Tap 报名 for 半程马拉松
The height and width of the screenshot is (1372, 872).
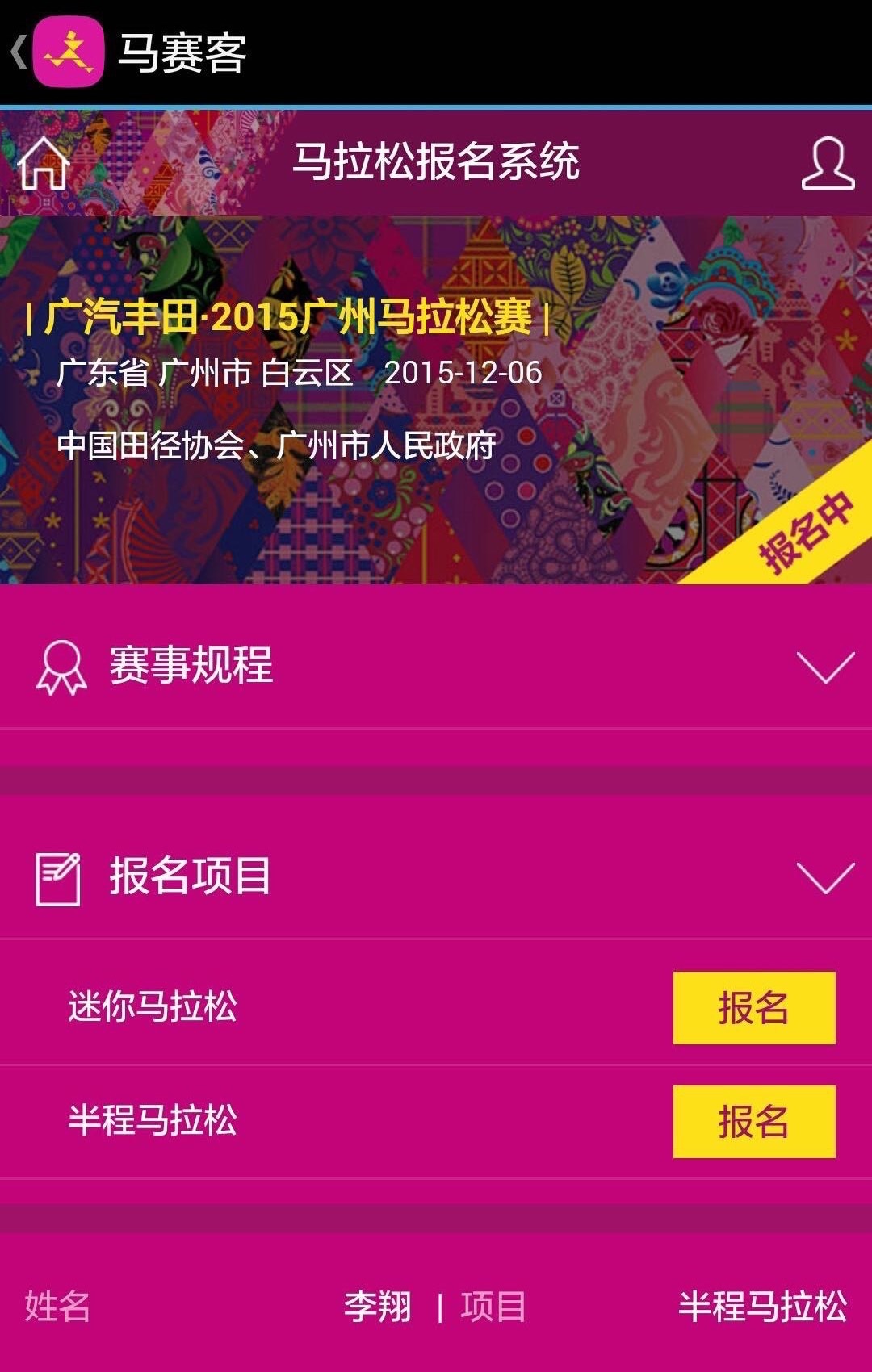coord(753,1121)
